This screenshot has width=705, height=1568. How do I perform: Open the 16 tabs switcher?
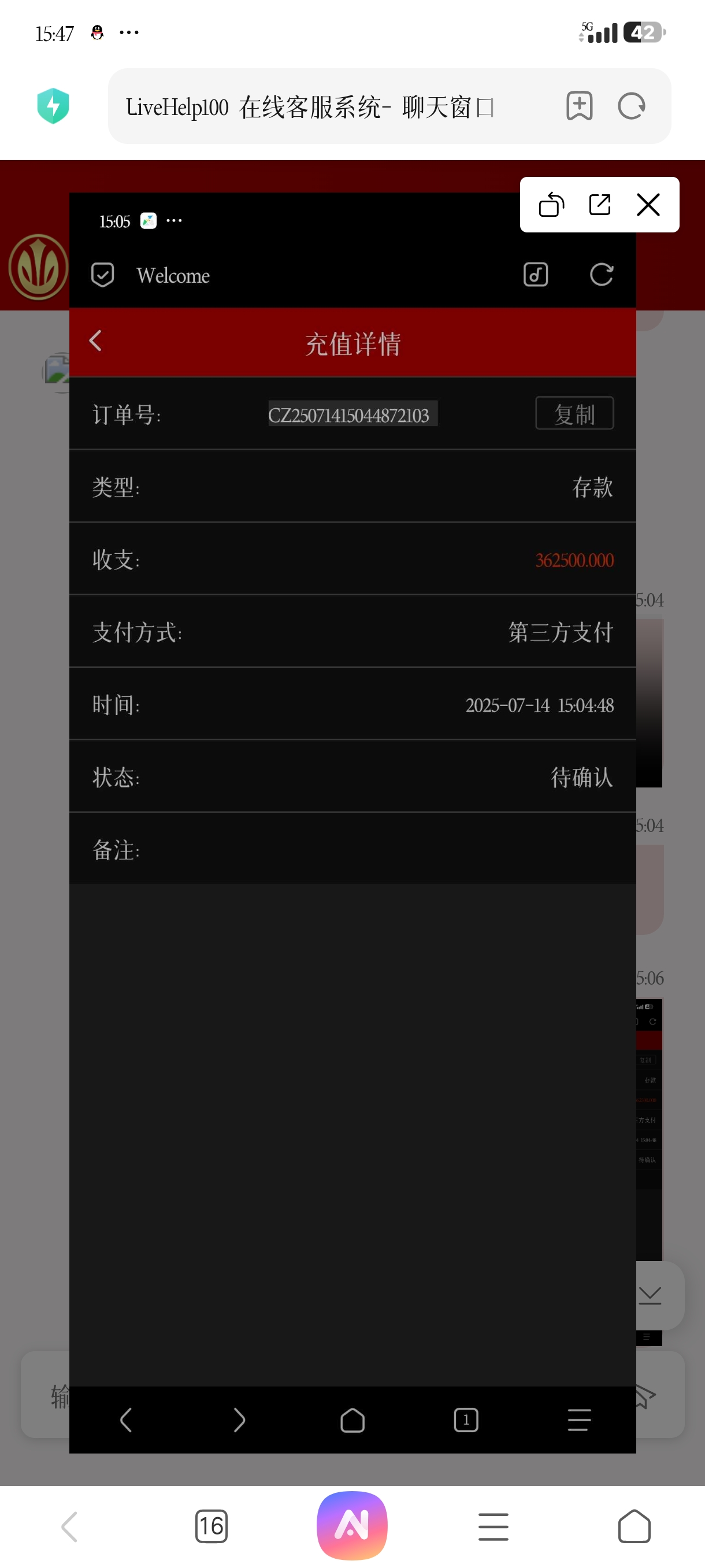(x=211, y=1526)
